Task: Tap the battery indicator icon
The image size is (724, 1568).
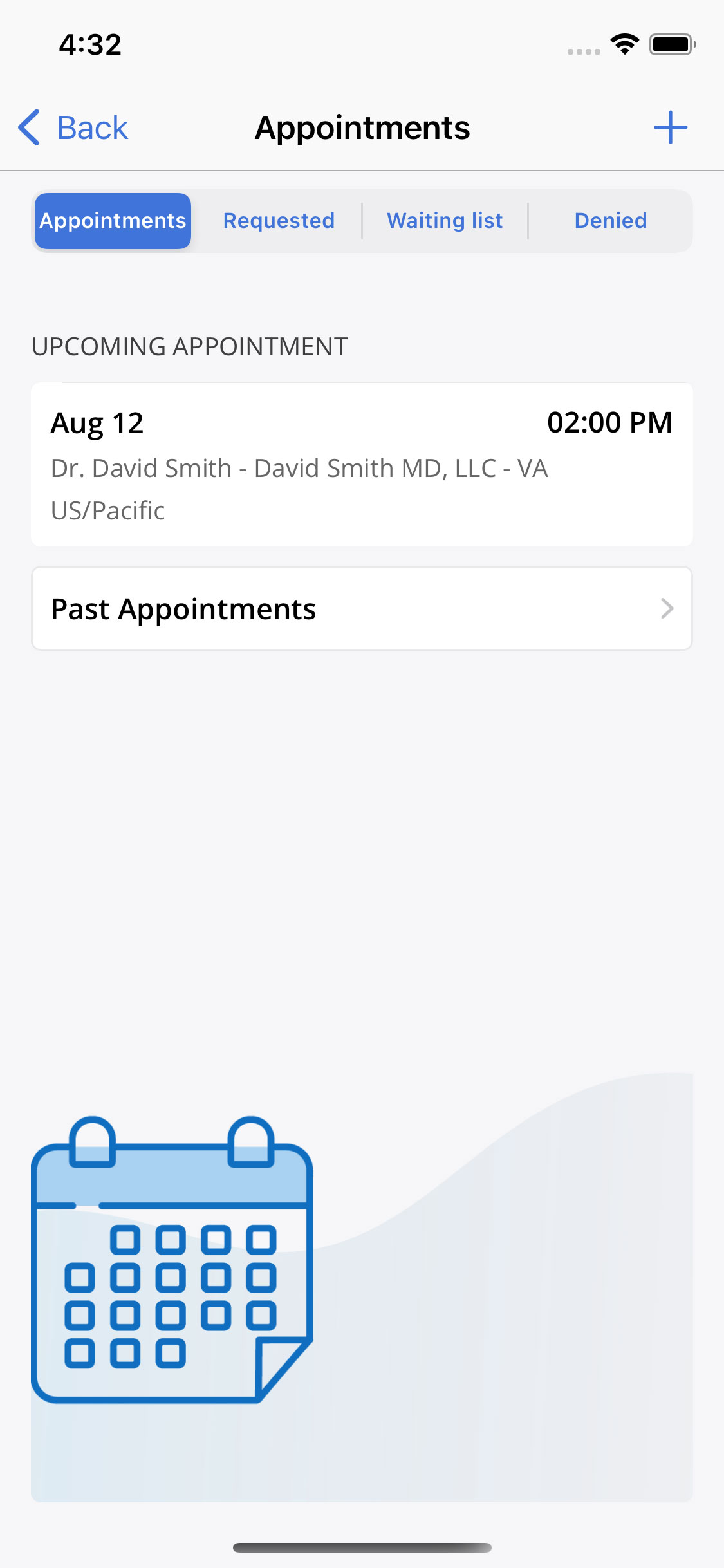Action: coord(669,43)
